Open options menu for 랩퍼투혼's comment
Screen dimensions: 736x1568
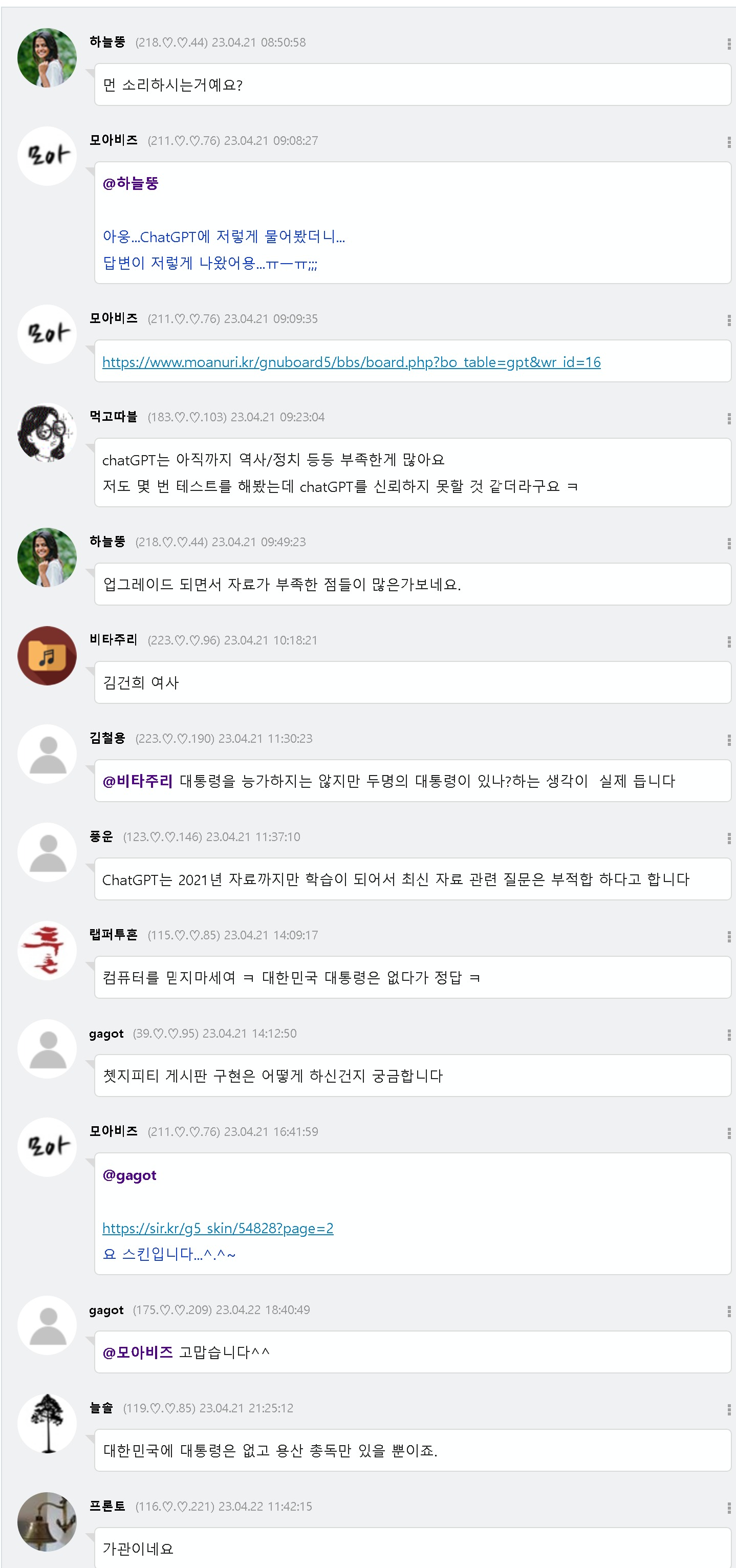click(x=729, y=936)
